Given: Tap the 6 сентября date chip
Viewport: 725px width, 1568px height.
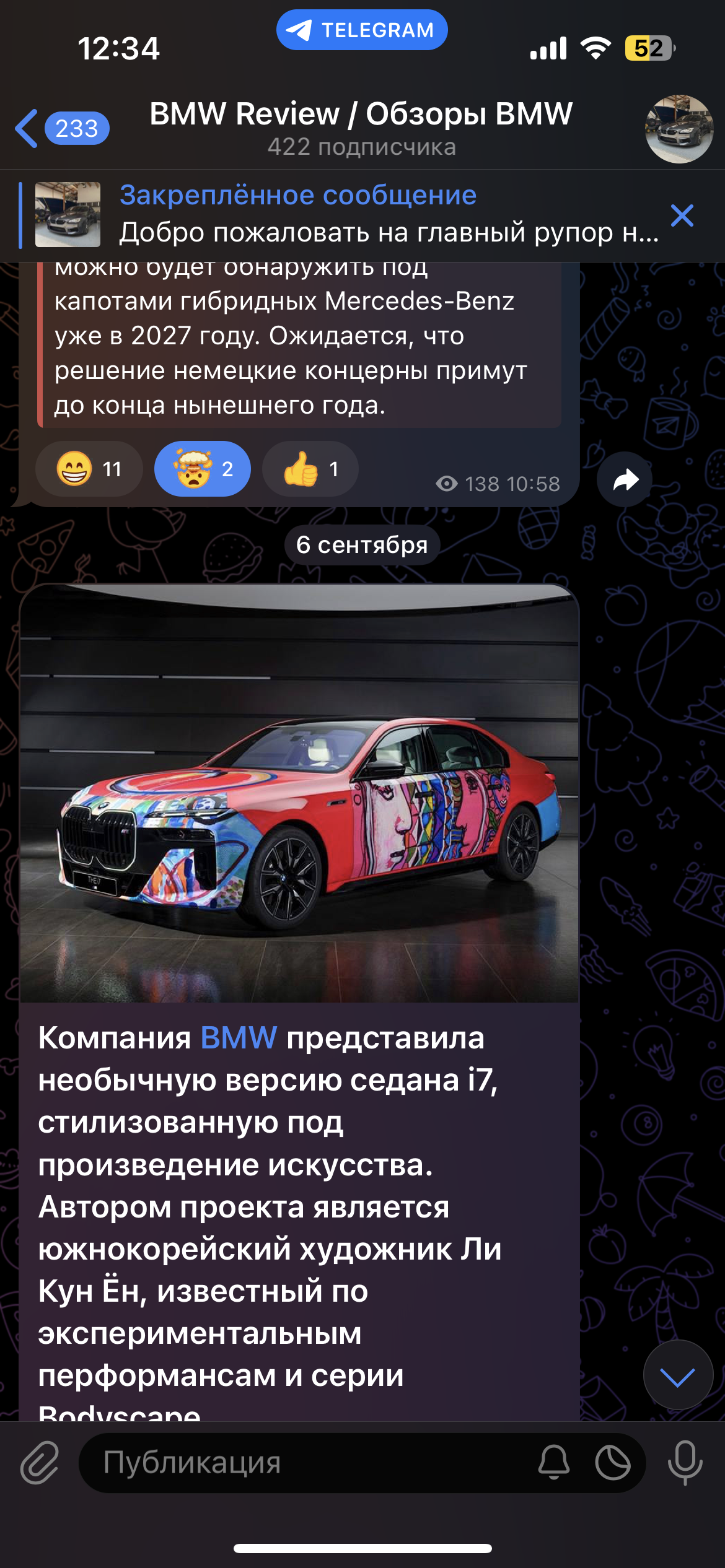Looking at the screenshot, I should (362, 545).
